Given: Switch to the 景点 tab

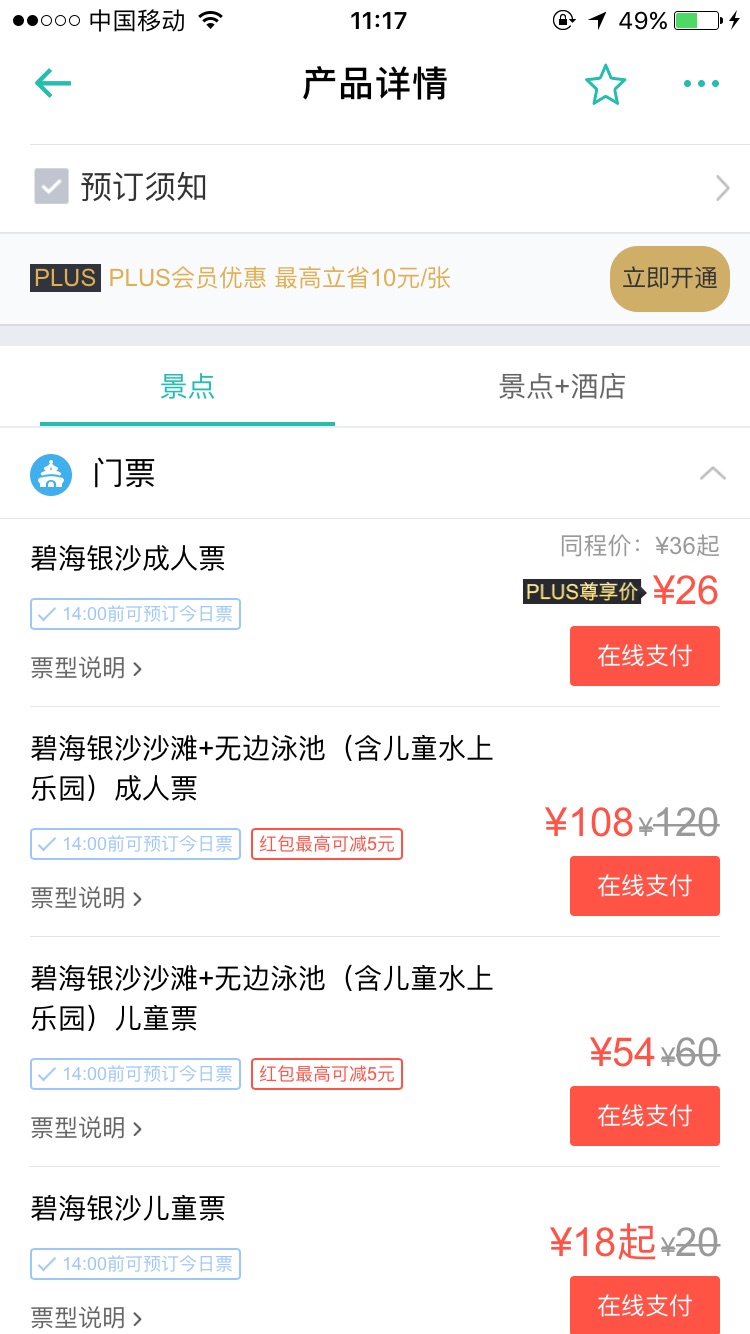Looking at the screenshot, I should click(x=187, y=387).
